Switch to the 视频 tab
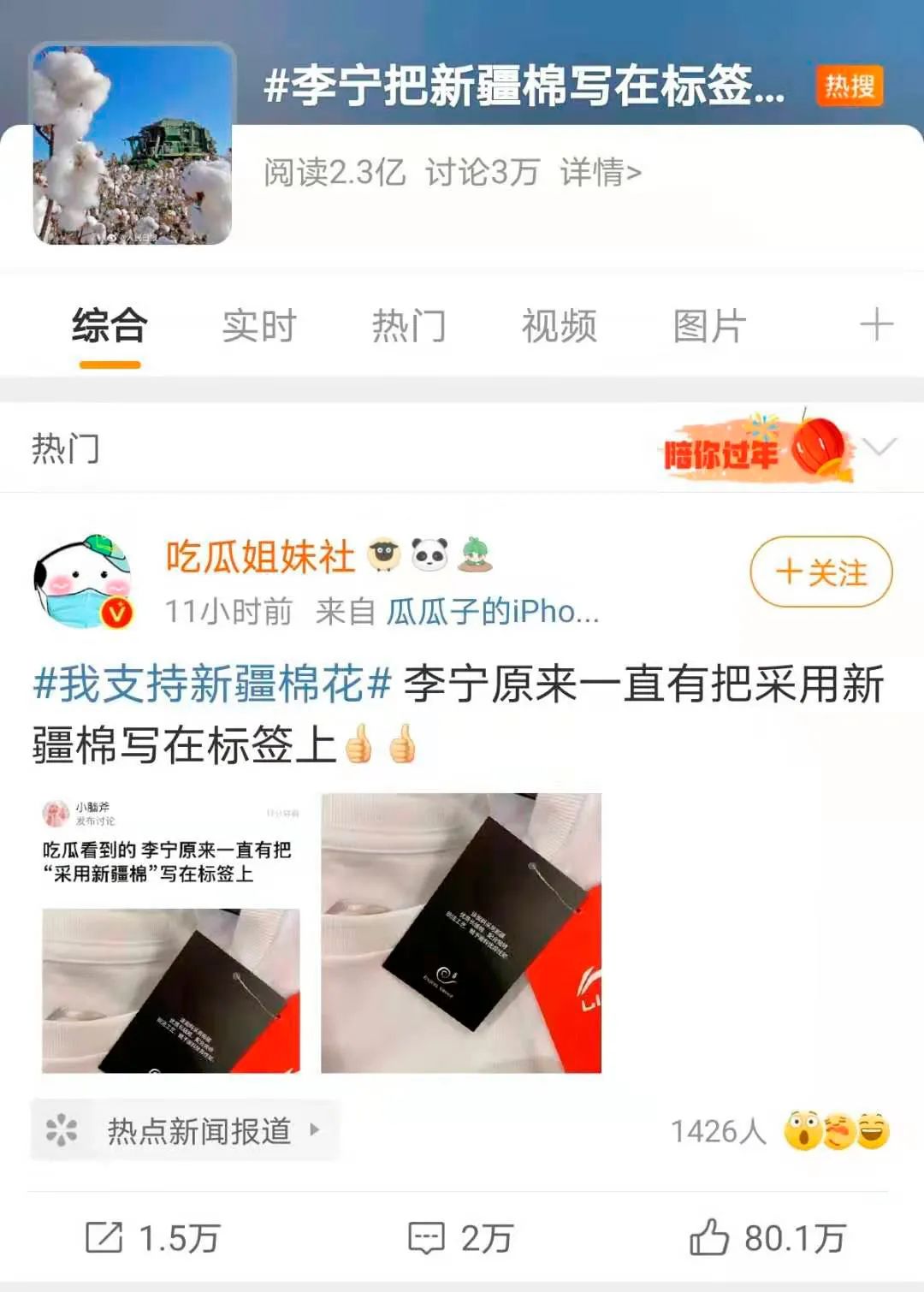Image resolution: width=924 pixels, height=1292 pixels. point(559,326)
